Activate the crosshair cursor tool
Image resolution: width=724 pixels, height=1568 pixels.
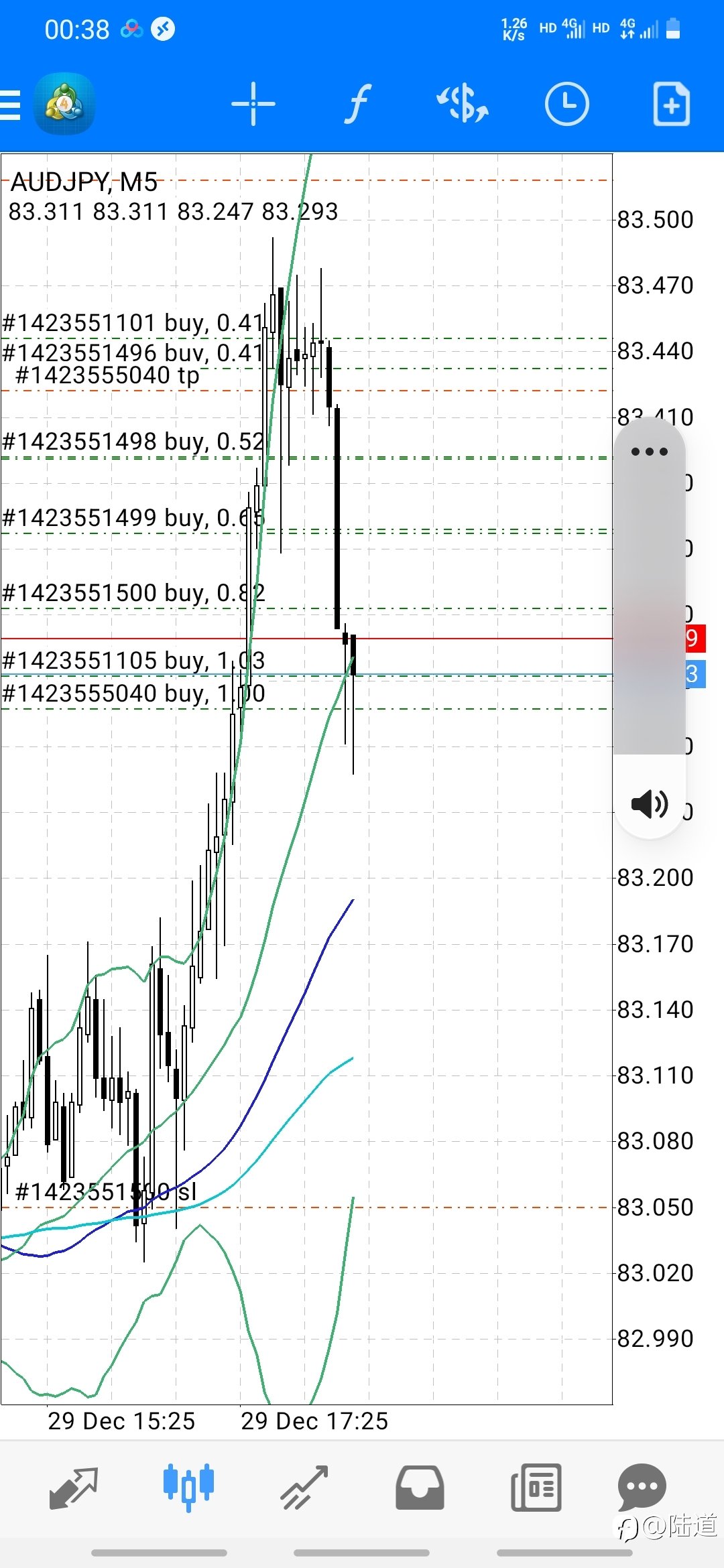(x=253, y=104)
